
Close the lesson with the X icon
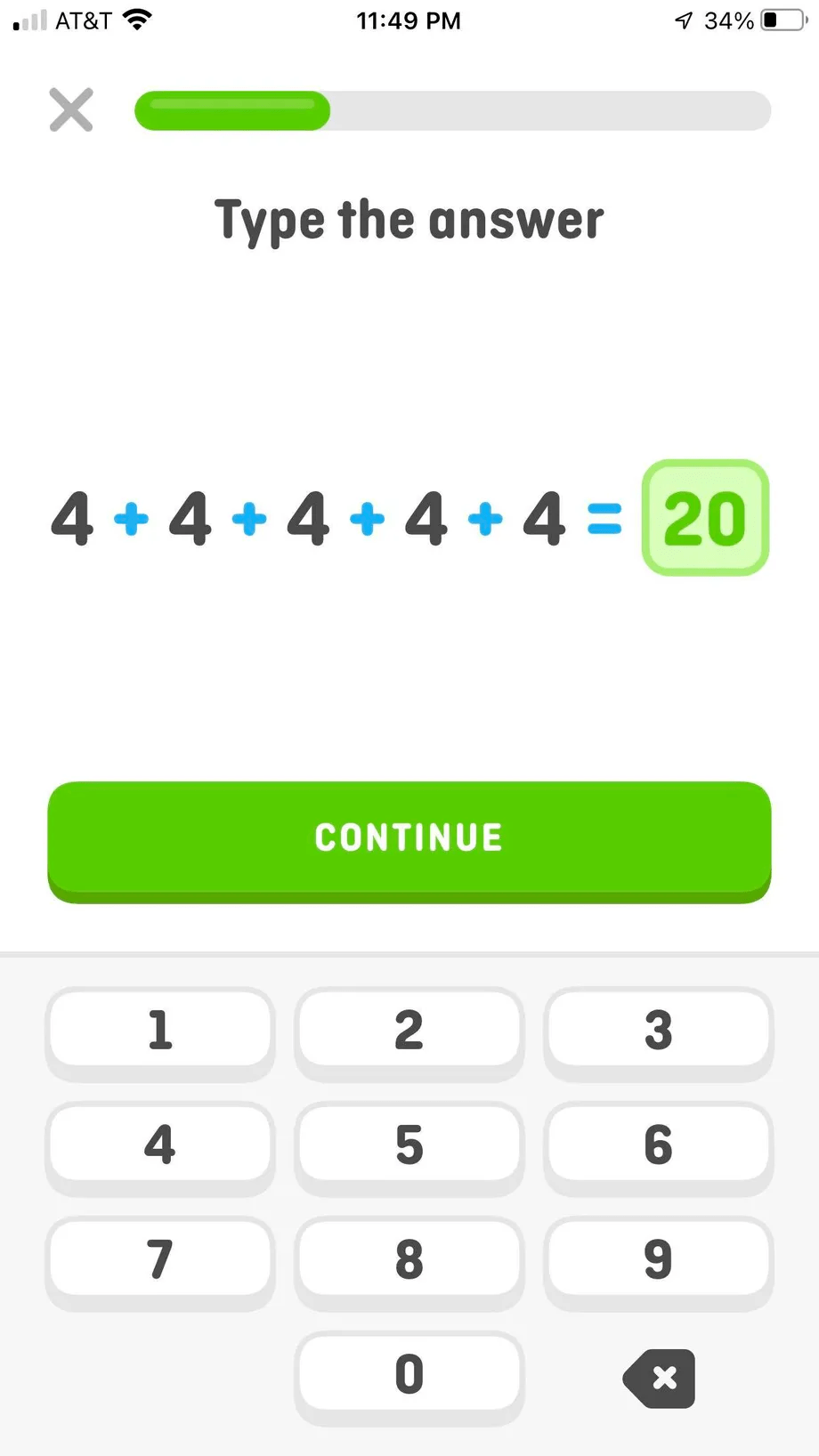click(71, 110)
